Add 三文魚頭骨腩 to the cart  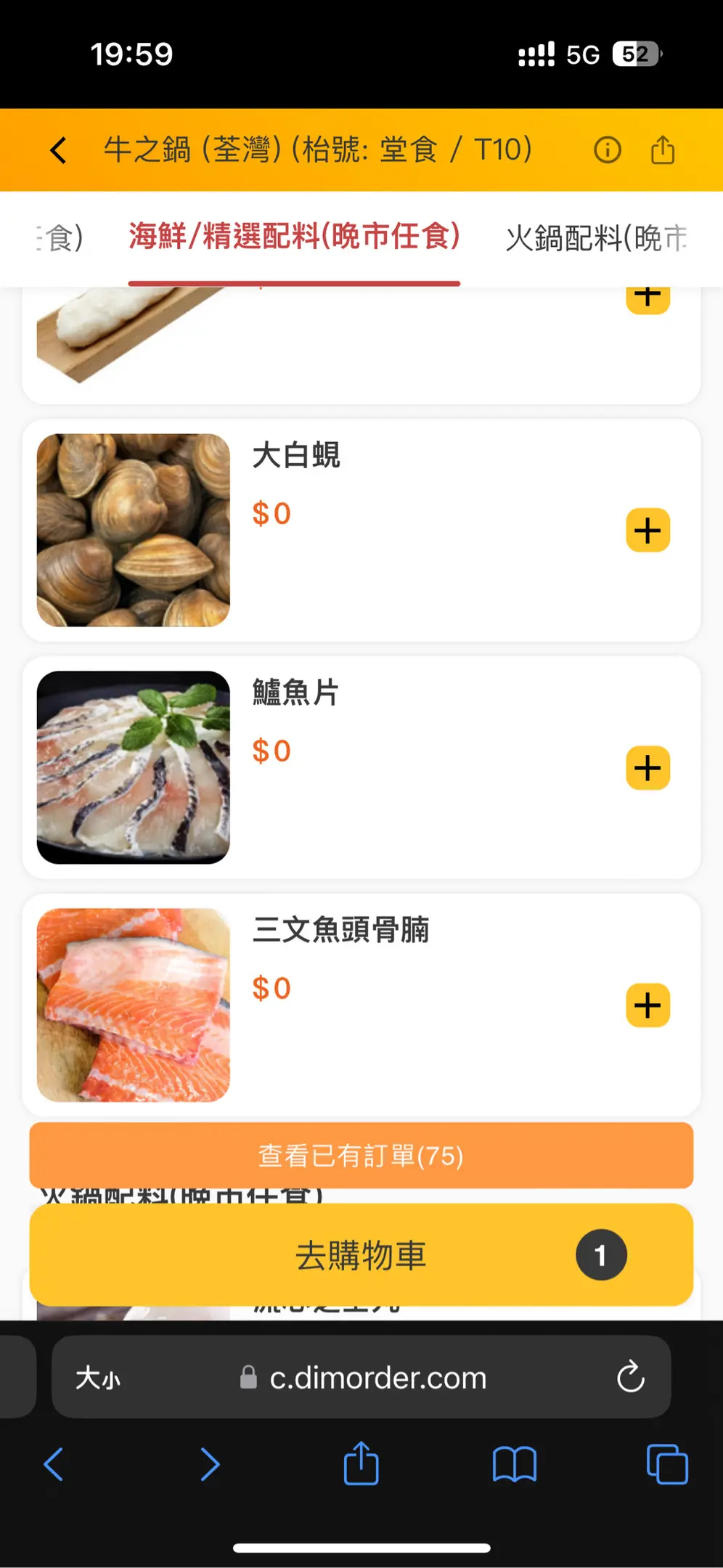click(x=648, y=1005)
